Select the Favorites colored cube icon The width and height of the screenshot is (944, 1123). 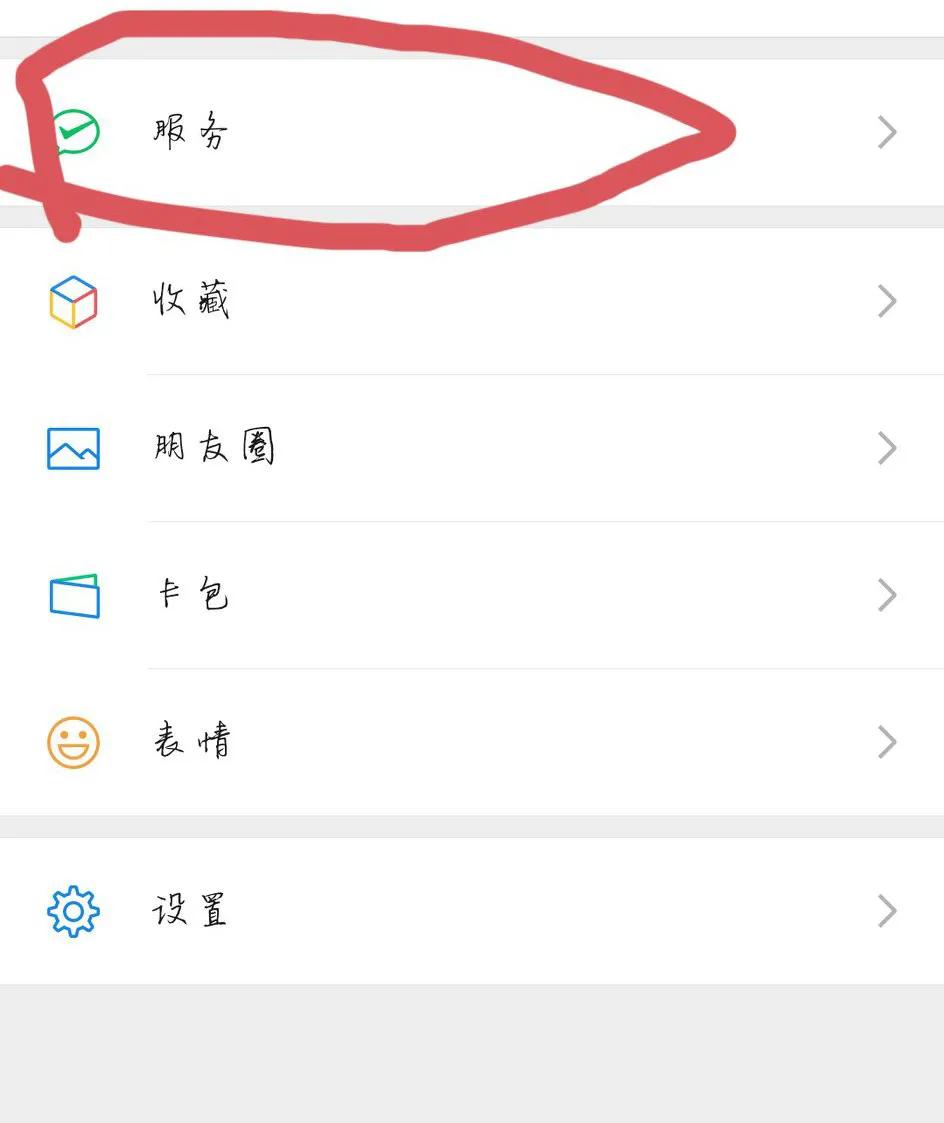pyautogui.click(x=73, y=301)
